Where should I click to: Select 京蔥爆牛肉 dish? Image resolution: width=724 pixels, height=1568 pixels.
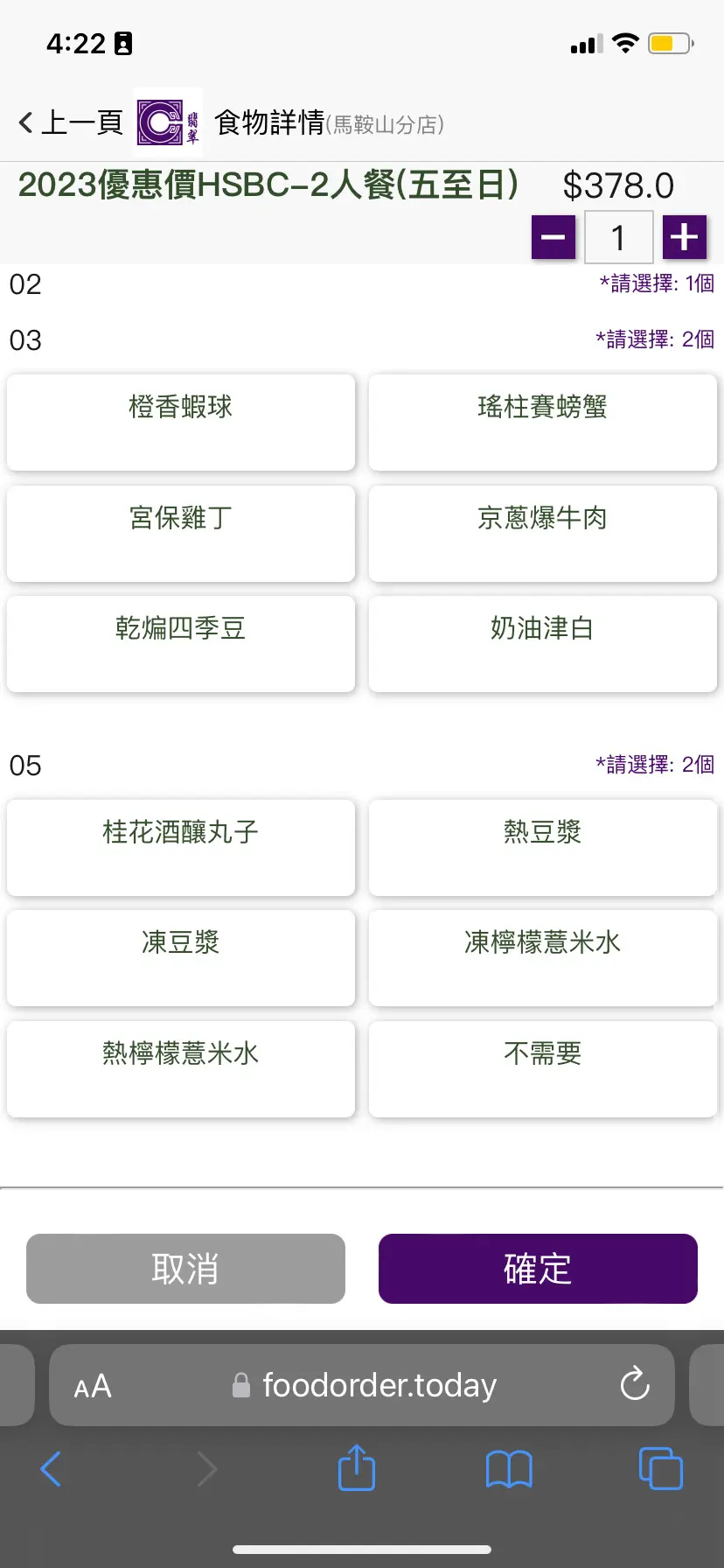[542, 534]
